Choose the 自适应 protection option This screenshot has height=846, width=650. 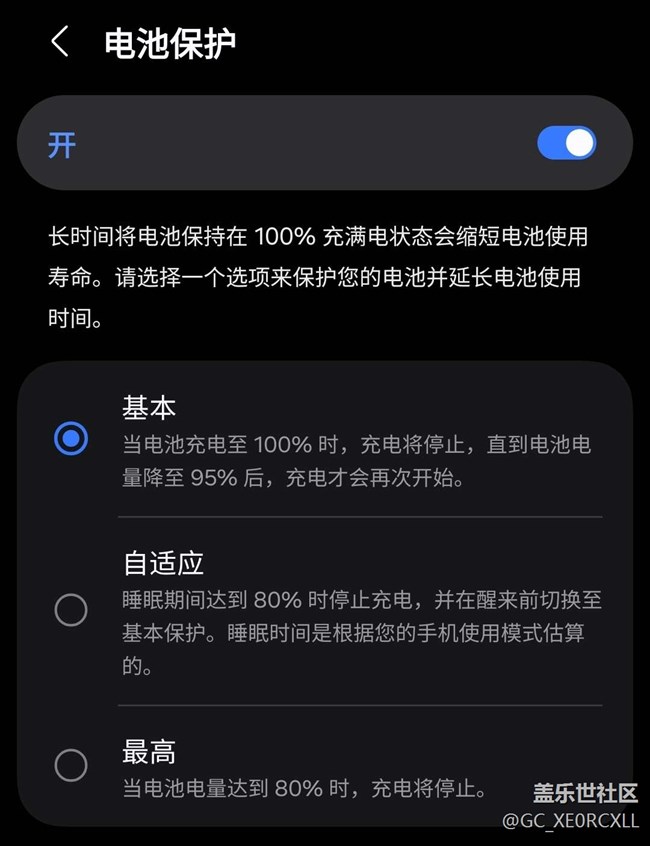pos(71,609)
